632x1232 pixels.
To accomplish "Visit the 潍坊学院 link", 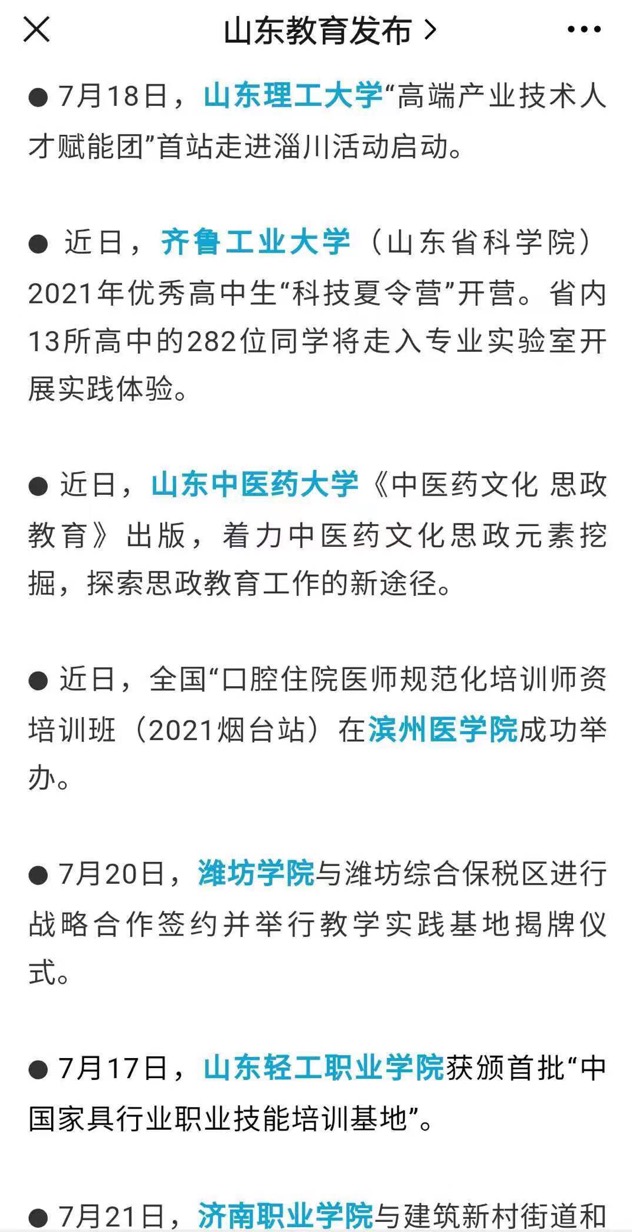I will coord(257,874).
